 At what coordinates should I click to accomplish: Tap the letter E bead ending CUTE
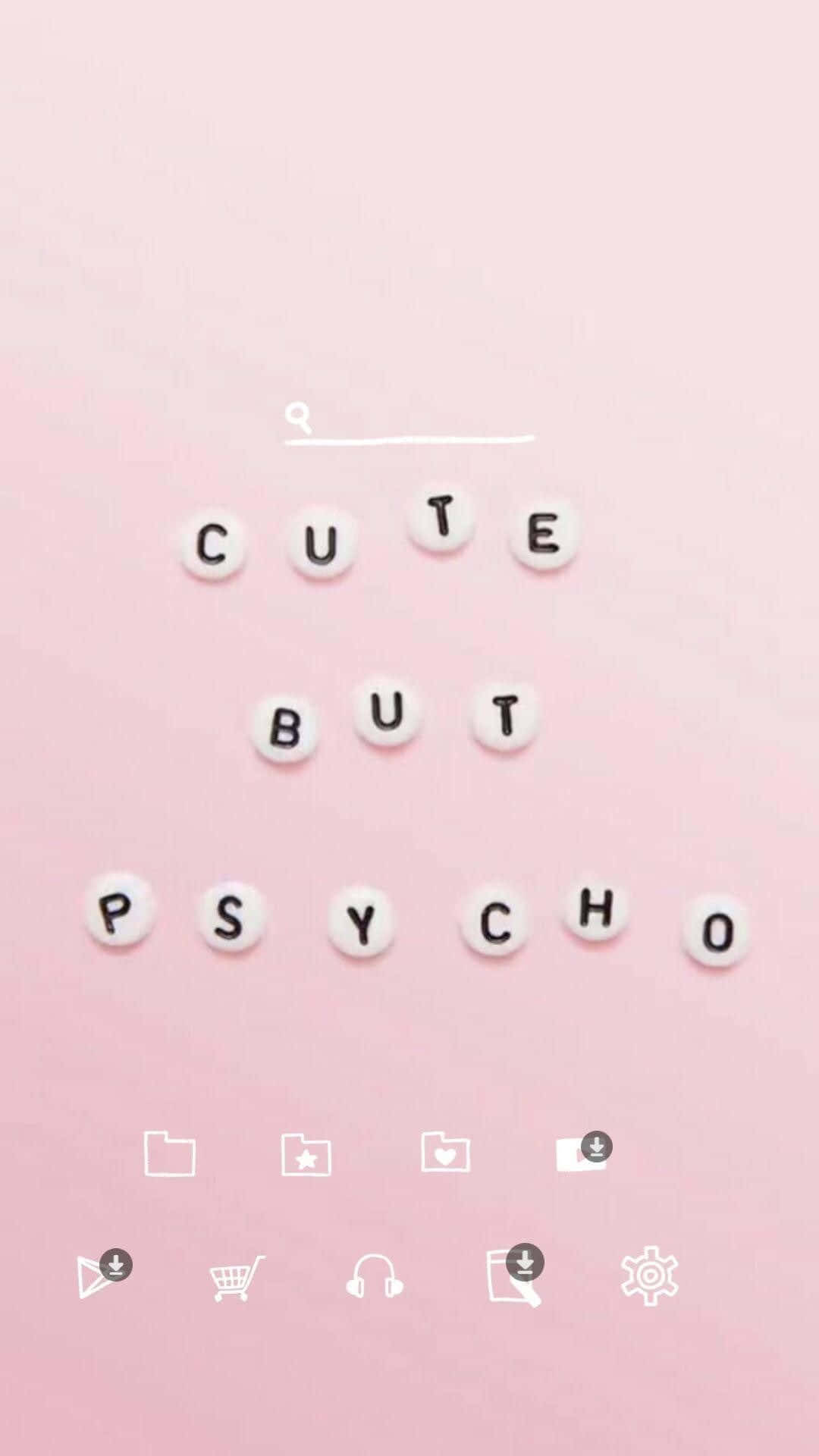click(x=541, y=533)
